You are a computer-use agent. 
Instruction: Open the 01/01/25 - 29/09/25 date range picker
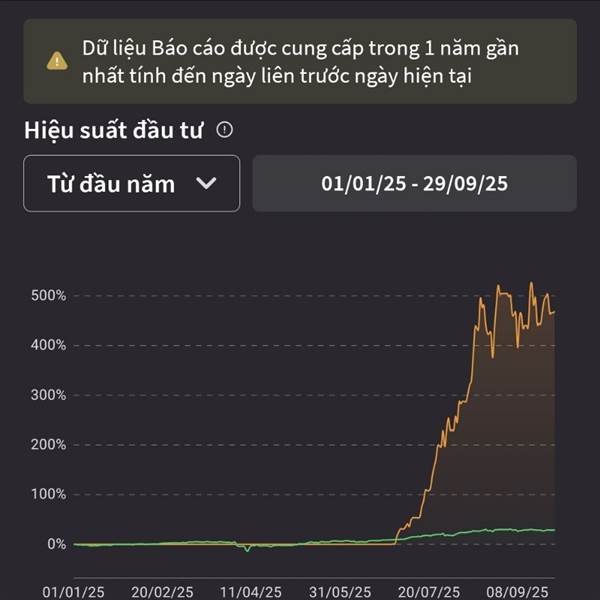pyautogui.click(x=414, y=183)
